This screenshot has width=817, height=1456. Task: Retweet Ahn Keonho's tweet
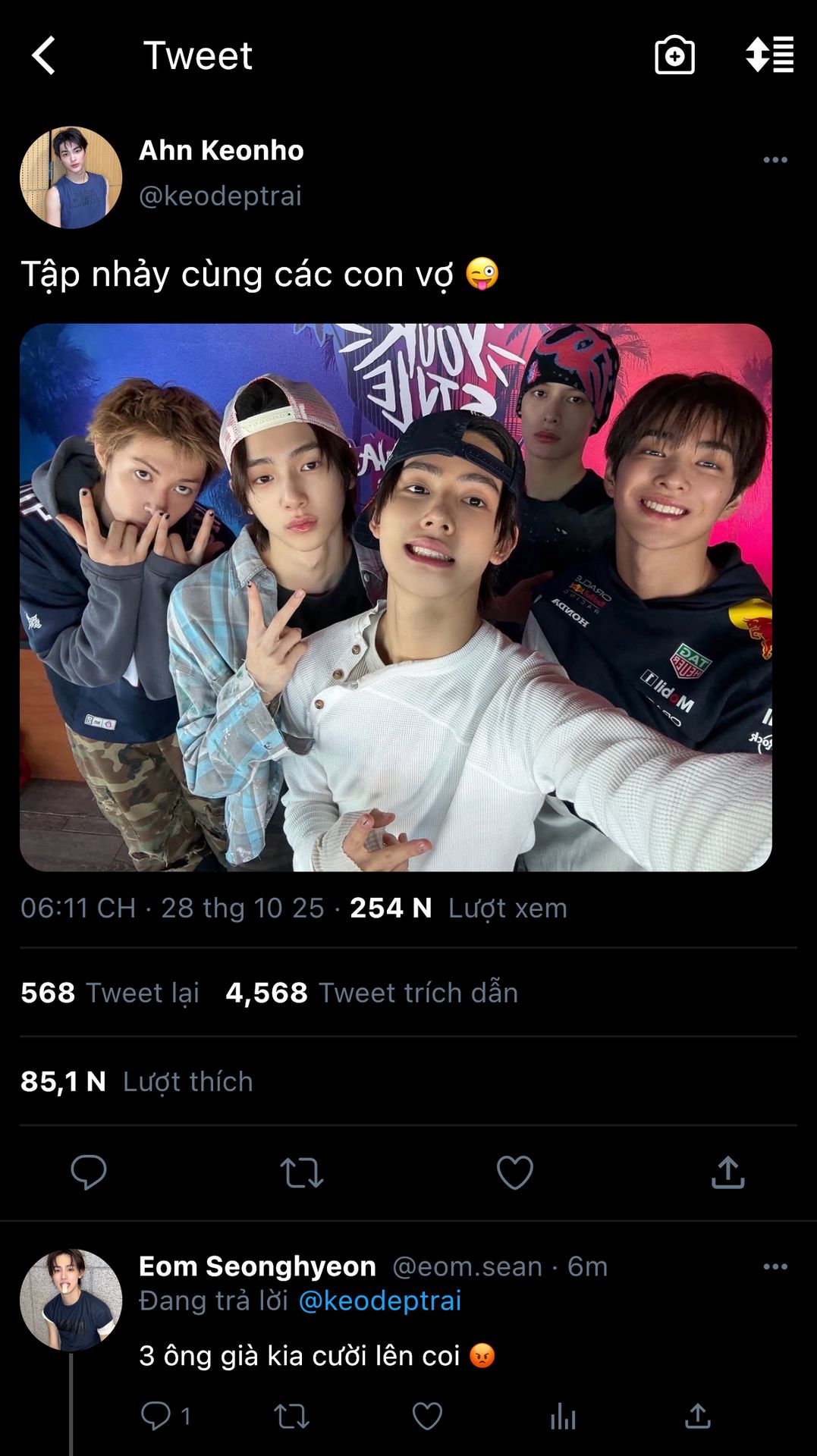tap(302, 1172)
